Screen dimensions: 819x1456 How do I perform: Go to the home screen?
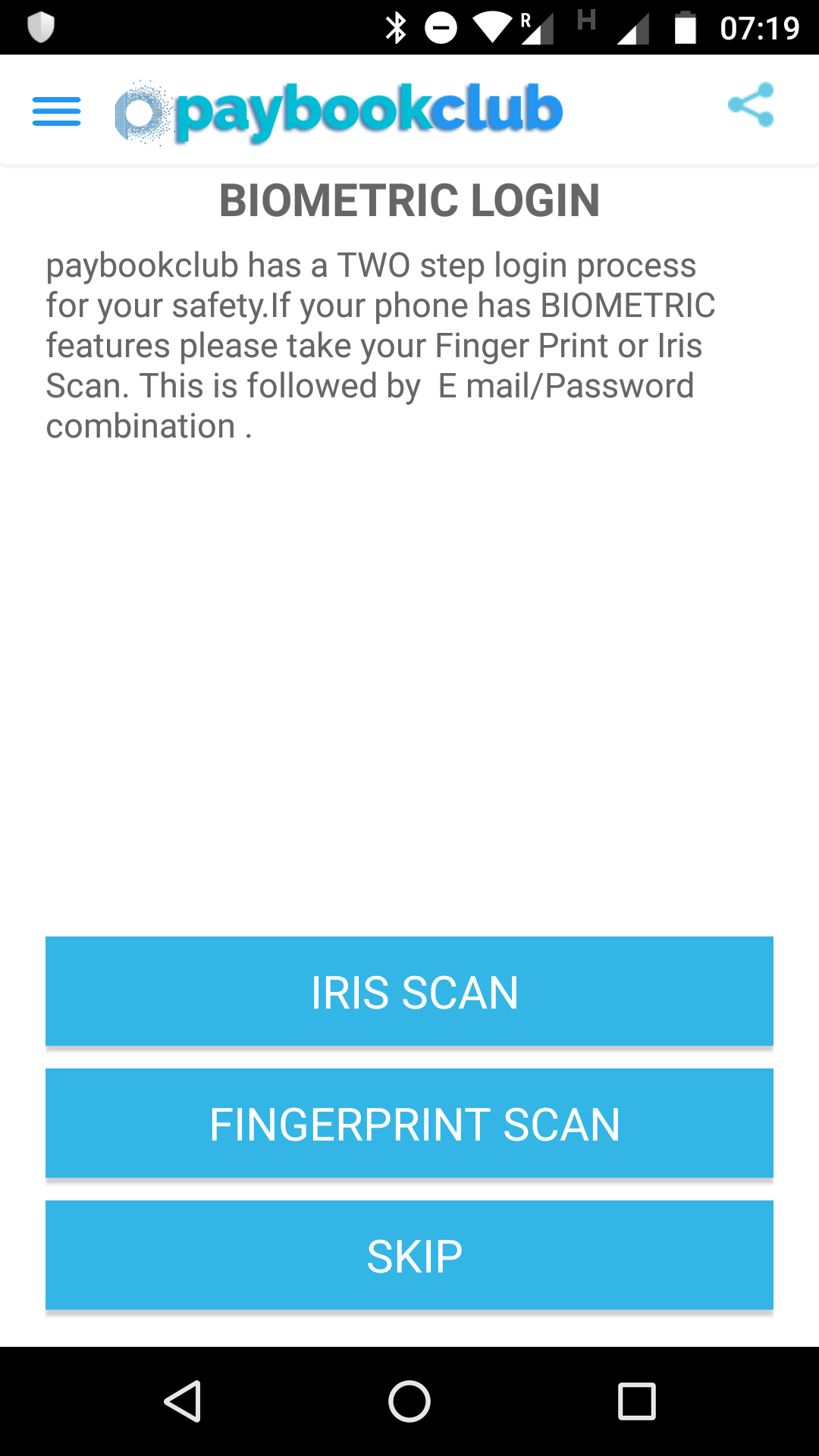click(409, 1401)
